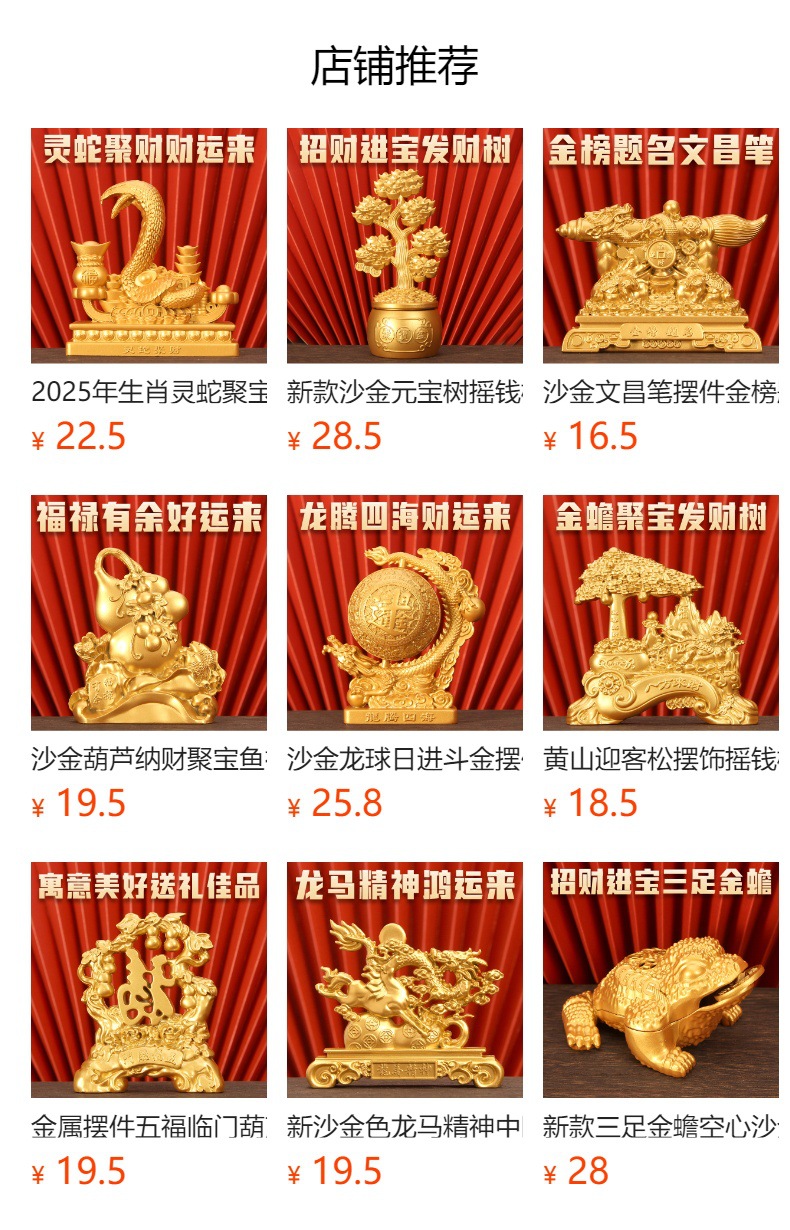Open the 沙金龙球日进斗金 product at ¥25.8
This screenshot has width=790, height=1230.
click(x=405, y=658)
